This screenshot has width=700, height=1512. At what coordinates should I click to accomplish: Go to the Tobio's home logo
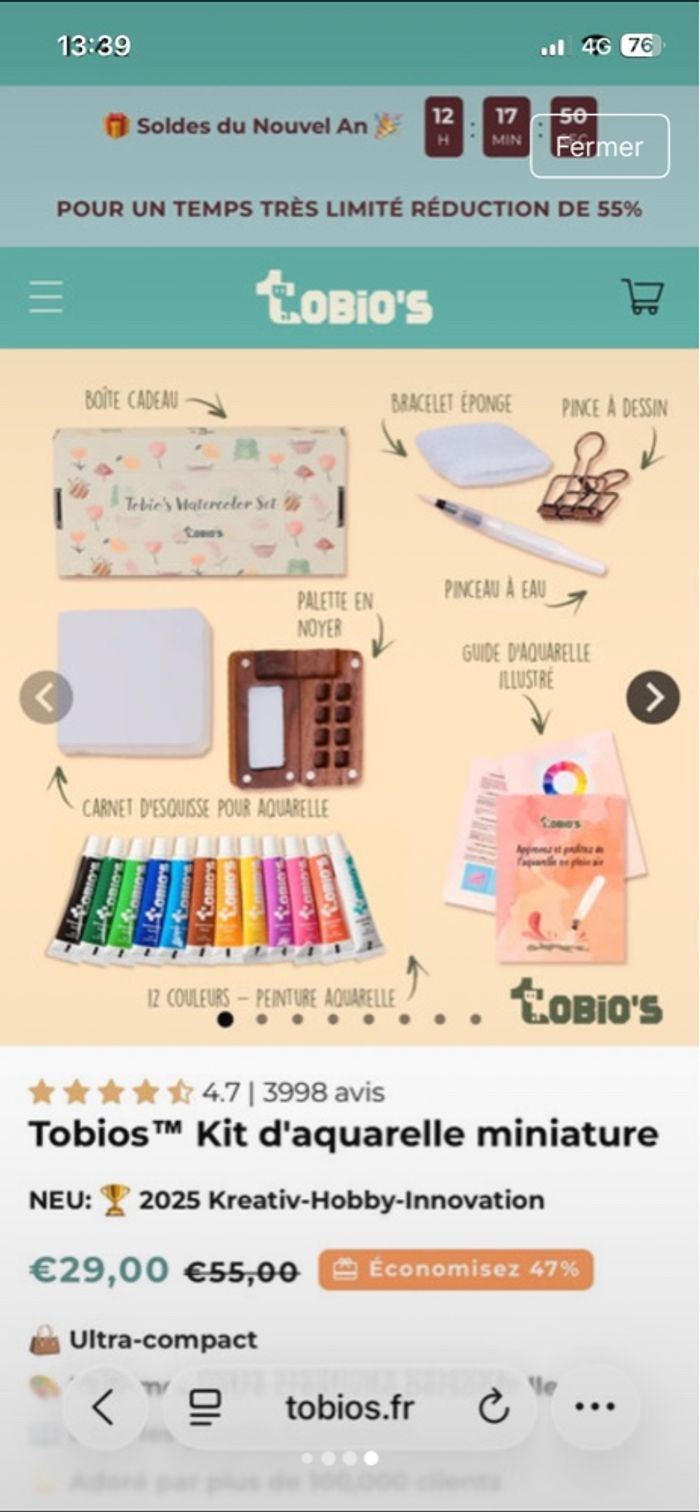coord(344,298)
